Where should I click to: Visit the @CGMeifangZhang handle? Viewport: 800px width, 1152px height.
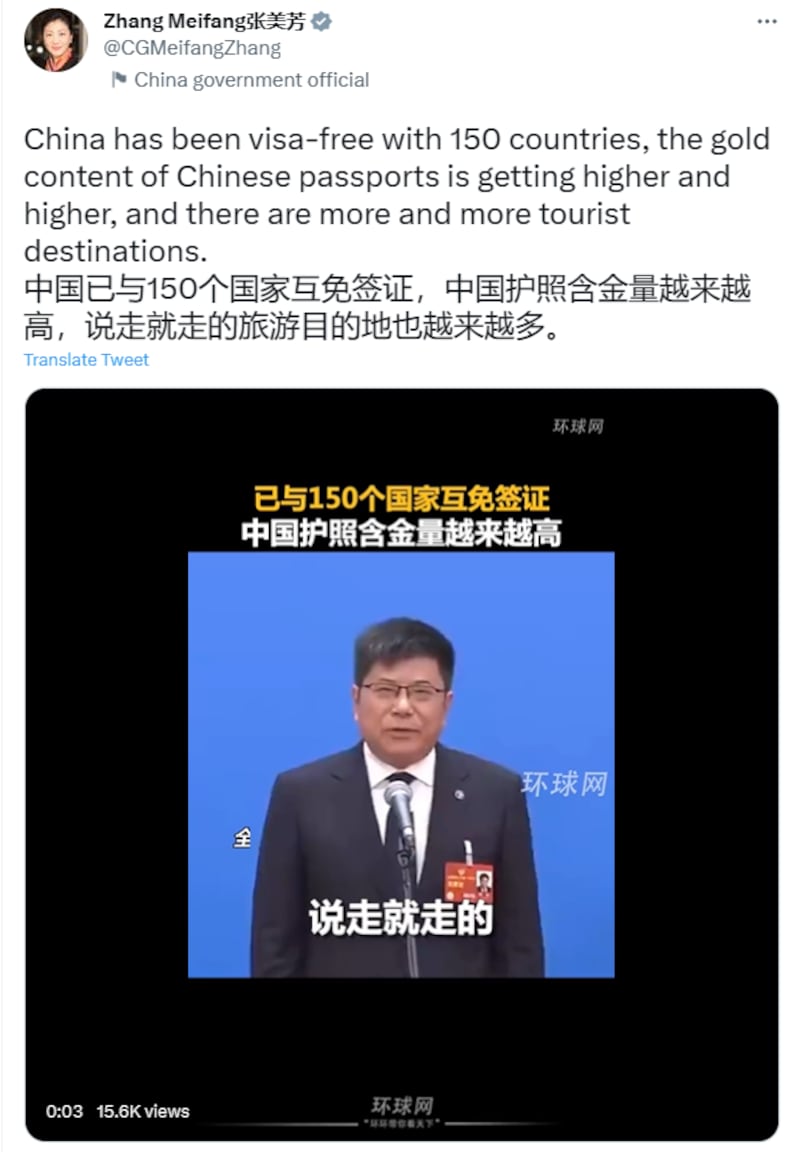(193, 48)
